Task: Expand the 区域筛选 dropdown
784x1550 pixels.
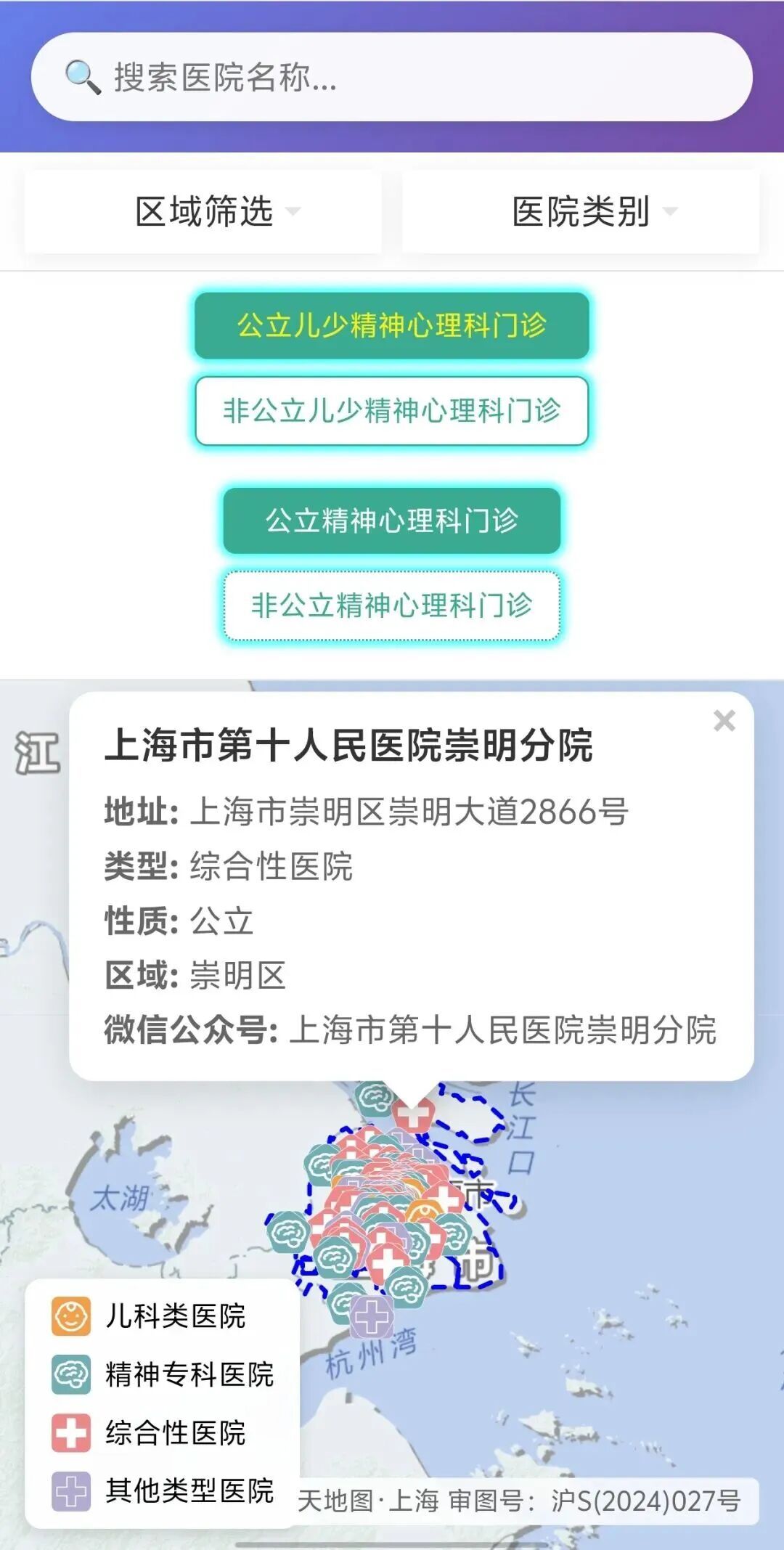Action: pyautogui.click(x=204, y=211)
